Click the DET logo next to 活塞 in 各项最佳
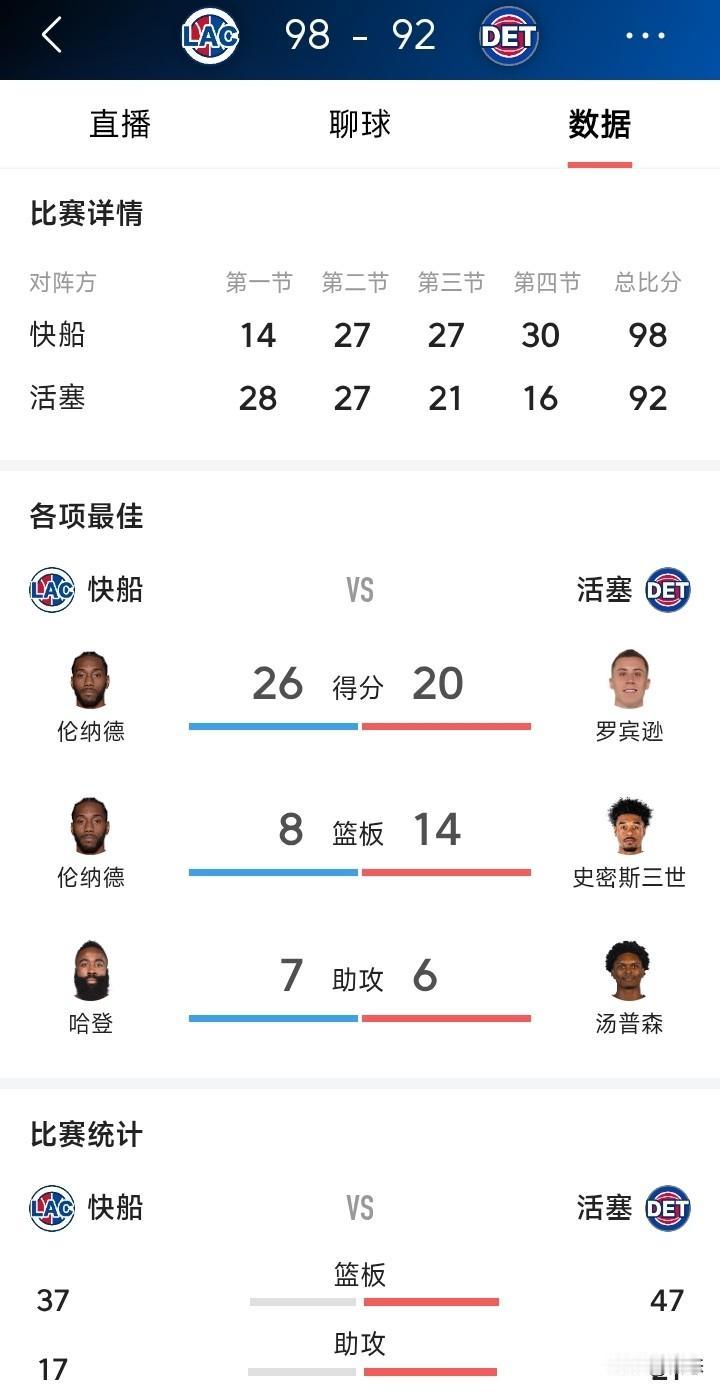The height and width of the screenshot is (1391, 720). tap(669, 589)
